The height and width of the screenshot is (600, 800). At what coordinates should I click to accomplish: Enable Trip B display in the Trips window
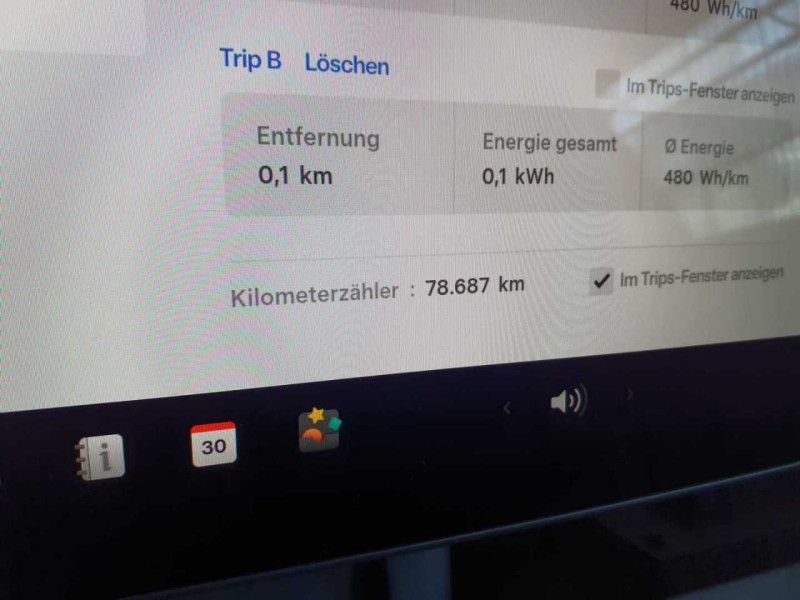607,84
